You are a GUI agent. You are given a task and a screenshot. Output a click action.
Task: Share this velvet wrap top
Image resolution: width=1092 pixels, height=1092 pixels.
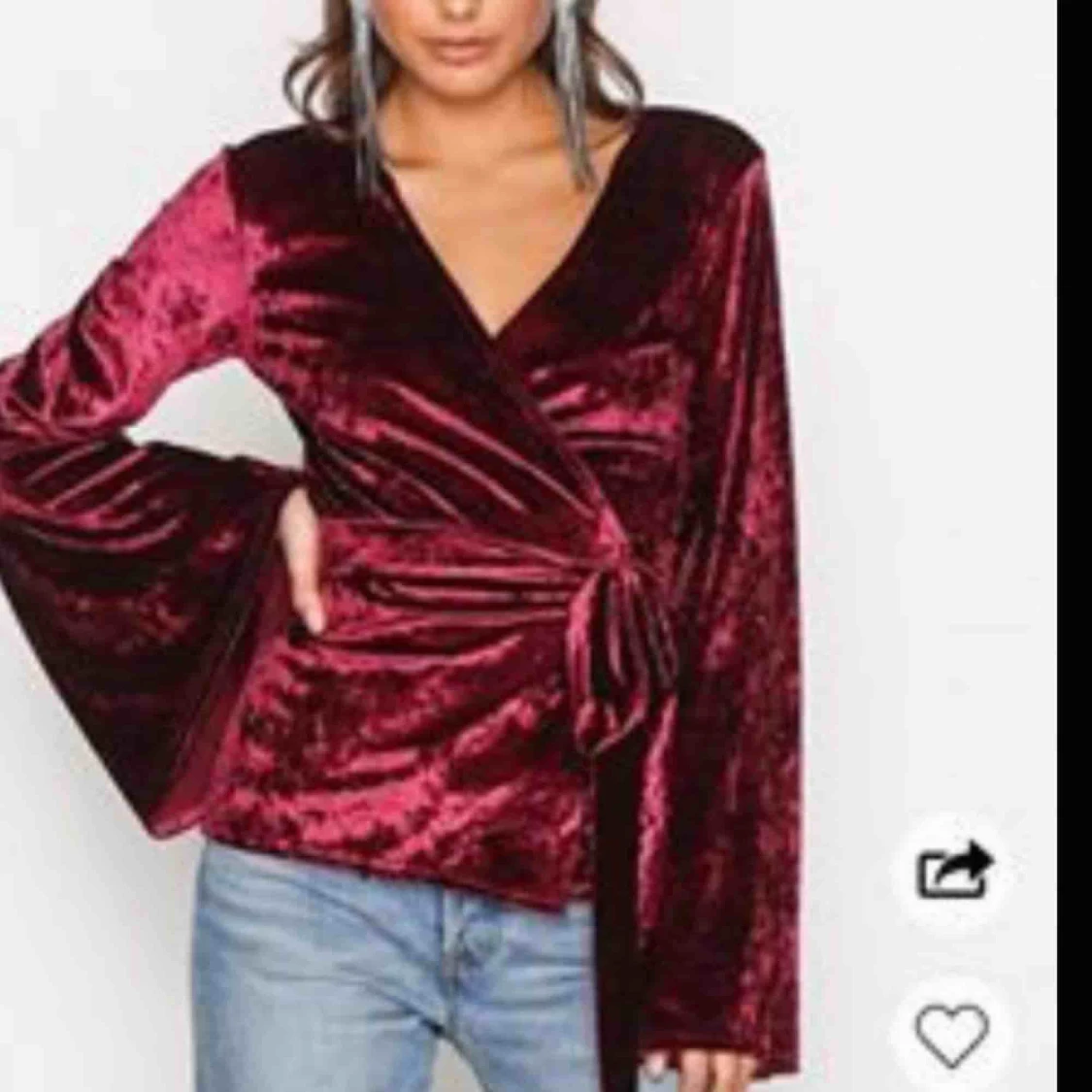click(954, 870)
